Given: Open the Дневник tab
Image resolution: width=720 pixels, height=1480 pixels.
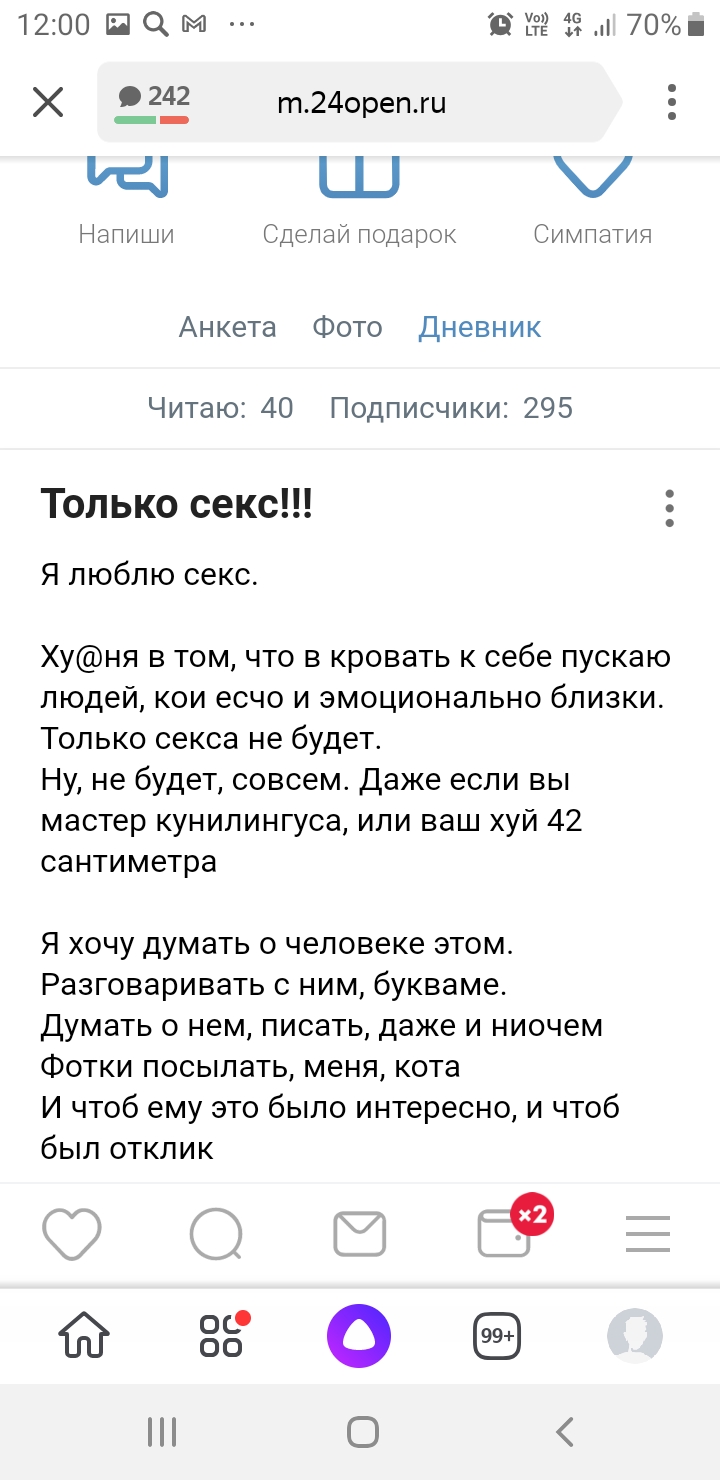Looking at the screenshot, I should tap(479, 327).
